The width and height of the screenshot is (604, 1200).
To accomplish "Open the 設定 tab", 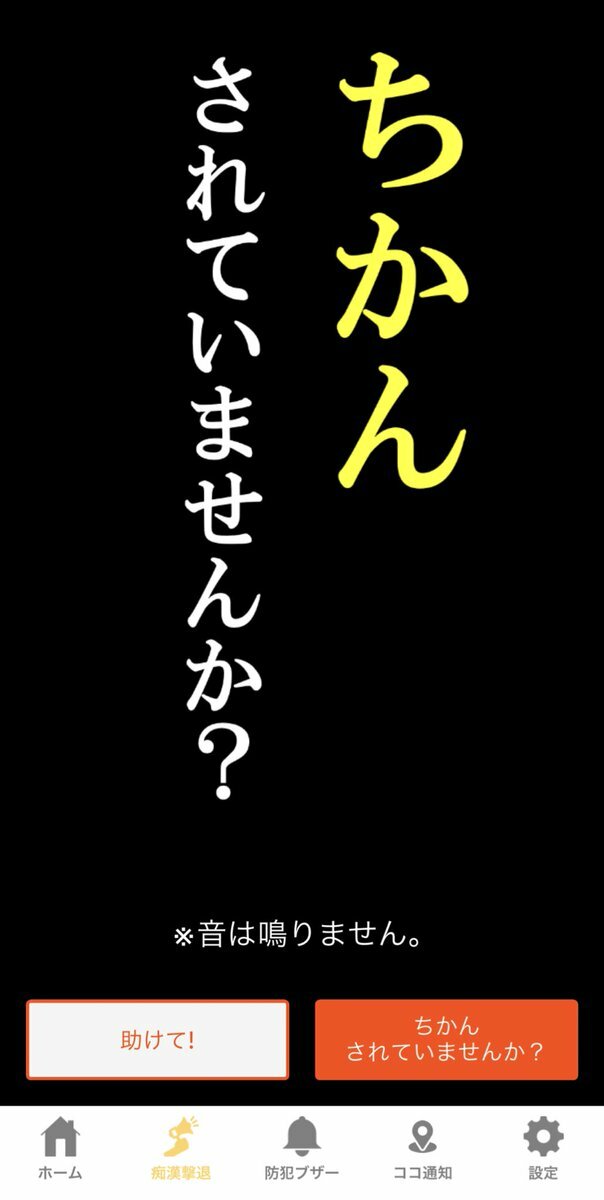I will [x=543, y=1148].
